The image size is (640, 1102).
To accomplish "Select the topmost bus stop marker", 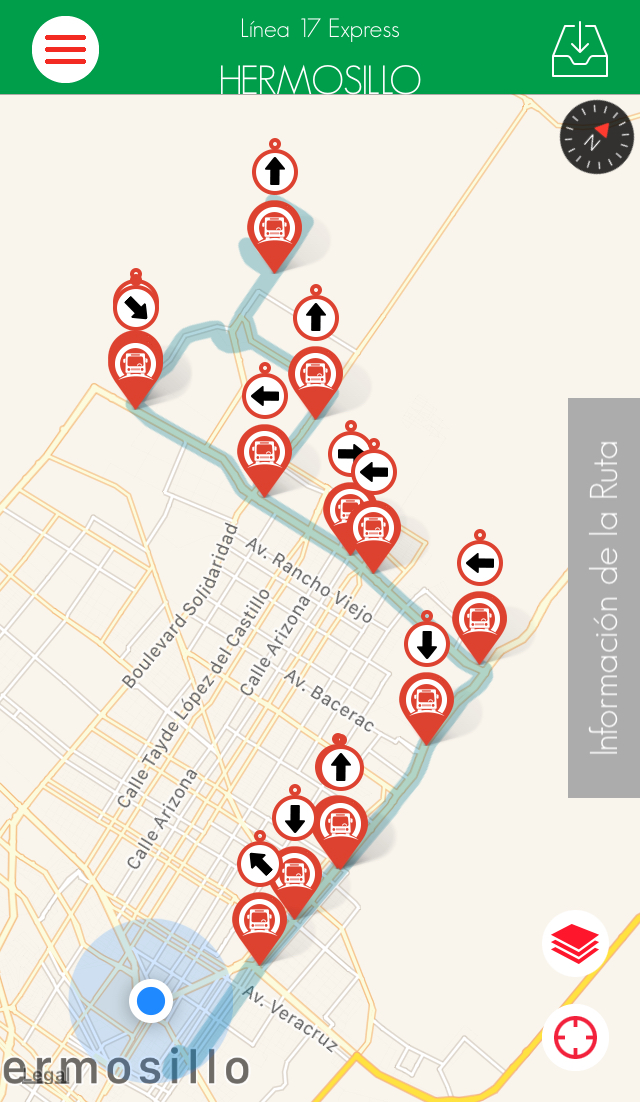I will pyautogui.click(x=274, y=229).
